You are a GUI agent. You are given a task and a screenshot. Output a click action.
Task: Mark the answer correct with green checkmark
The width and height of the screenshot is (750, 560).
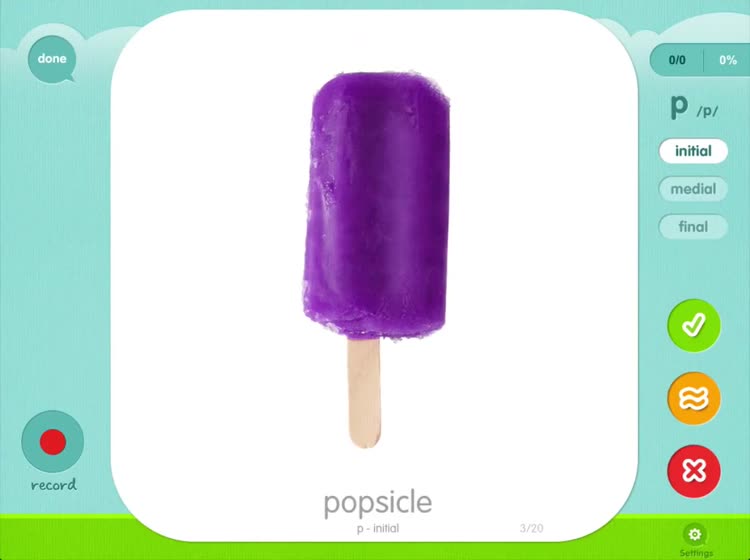pos(694,325)
